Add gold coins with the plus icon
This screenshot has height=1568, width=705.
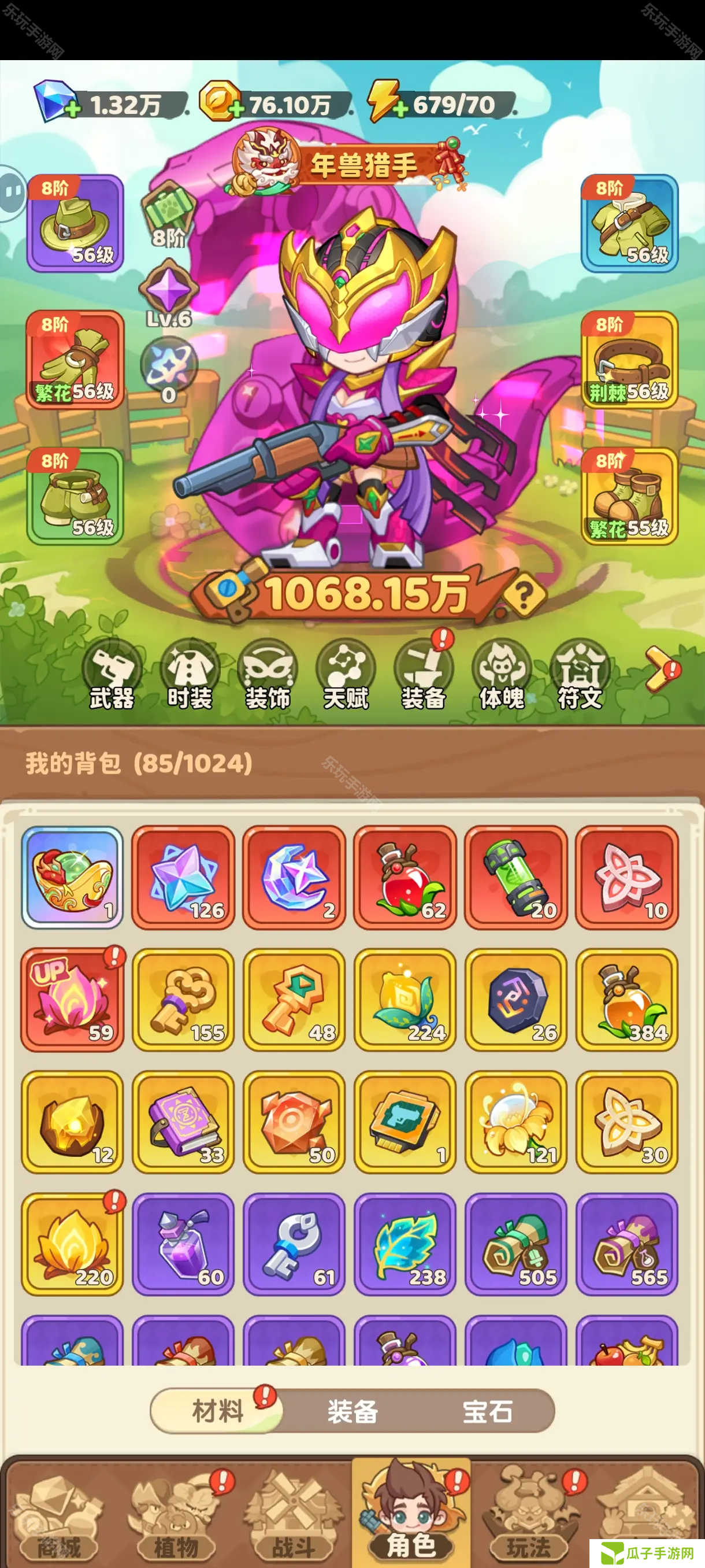[236, 110]
